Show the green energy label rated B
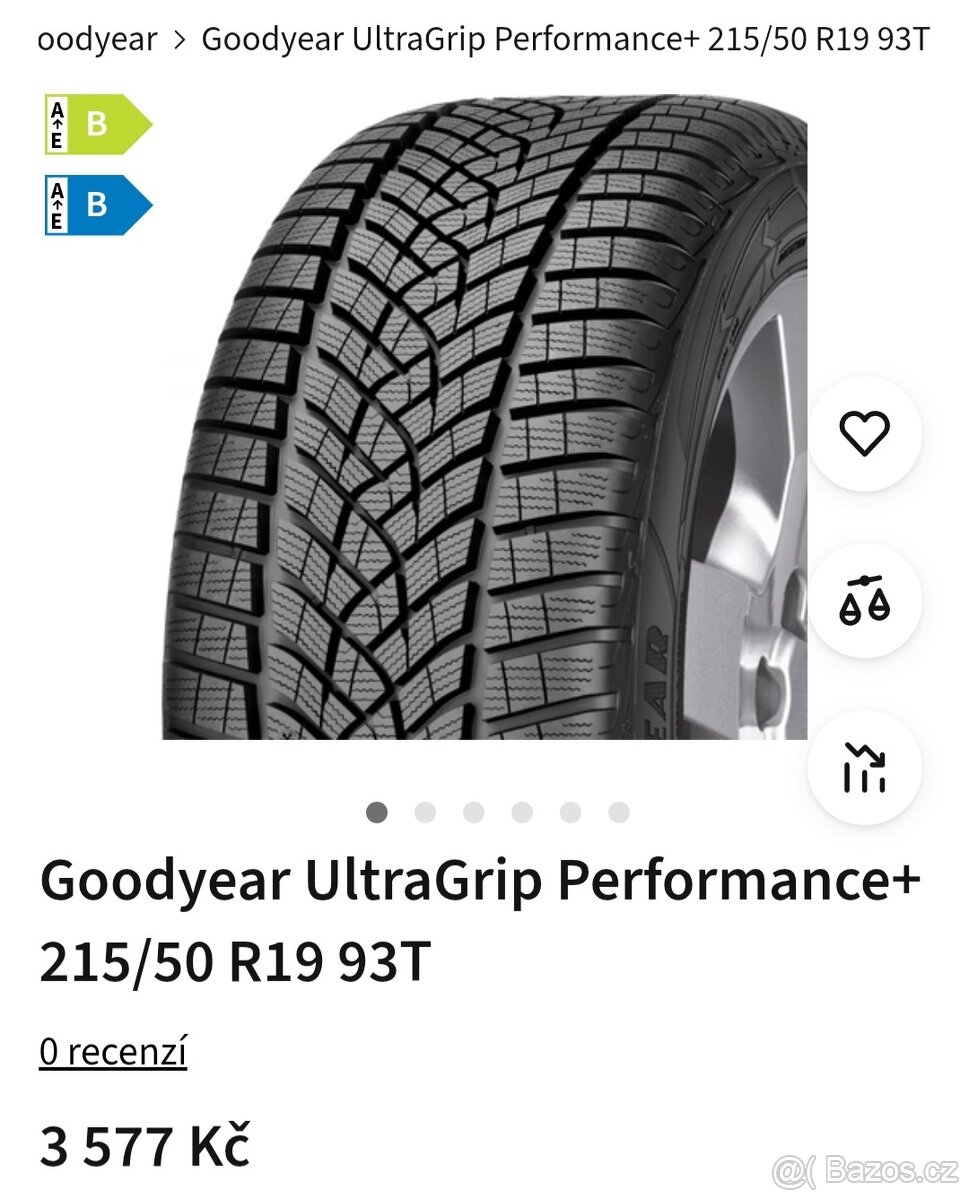 click(97, 125)
